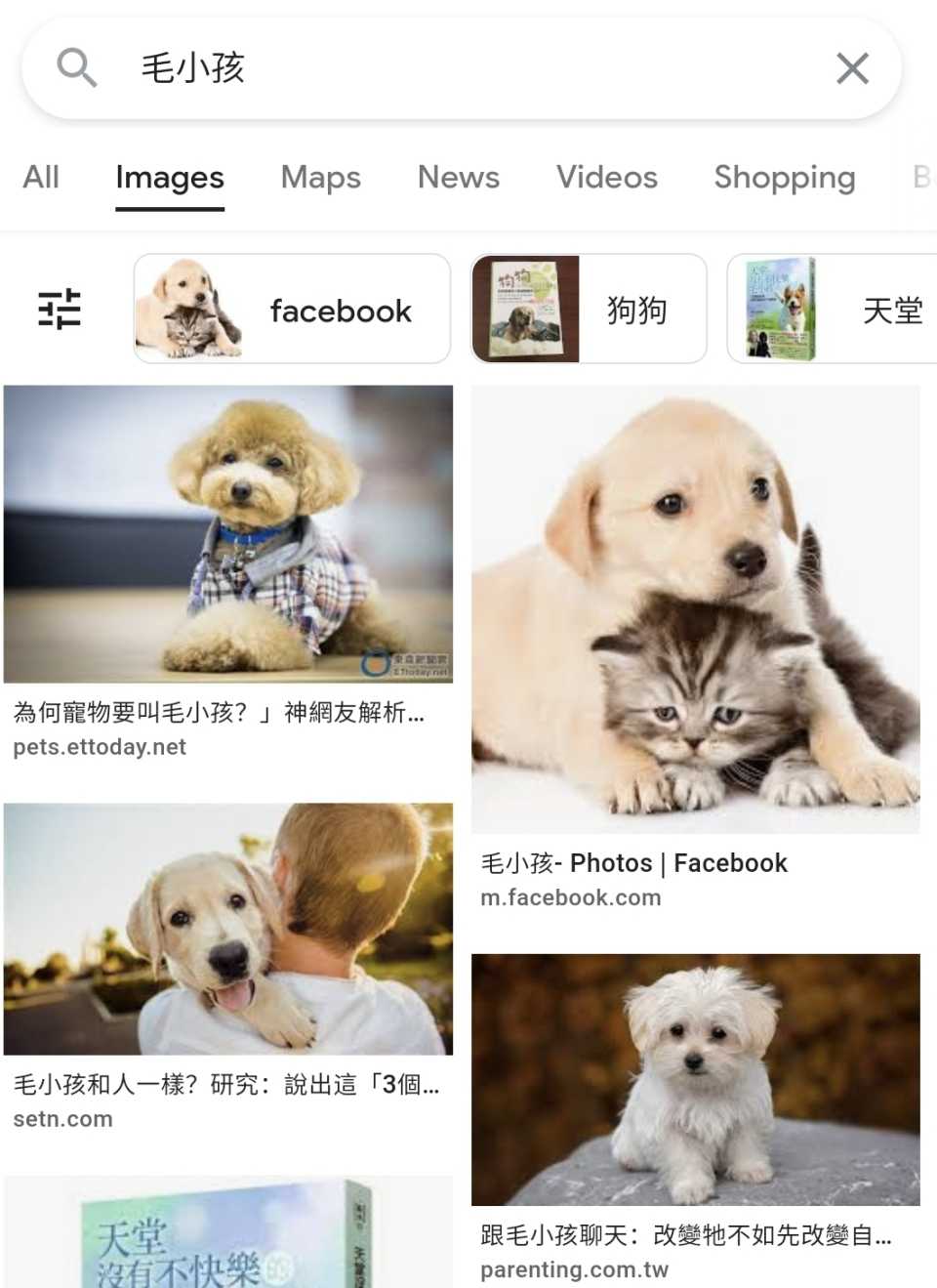Screen dimensions: 937x1288
Task: Open the image filter tools icon
Action: point(60,310)
